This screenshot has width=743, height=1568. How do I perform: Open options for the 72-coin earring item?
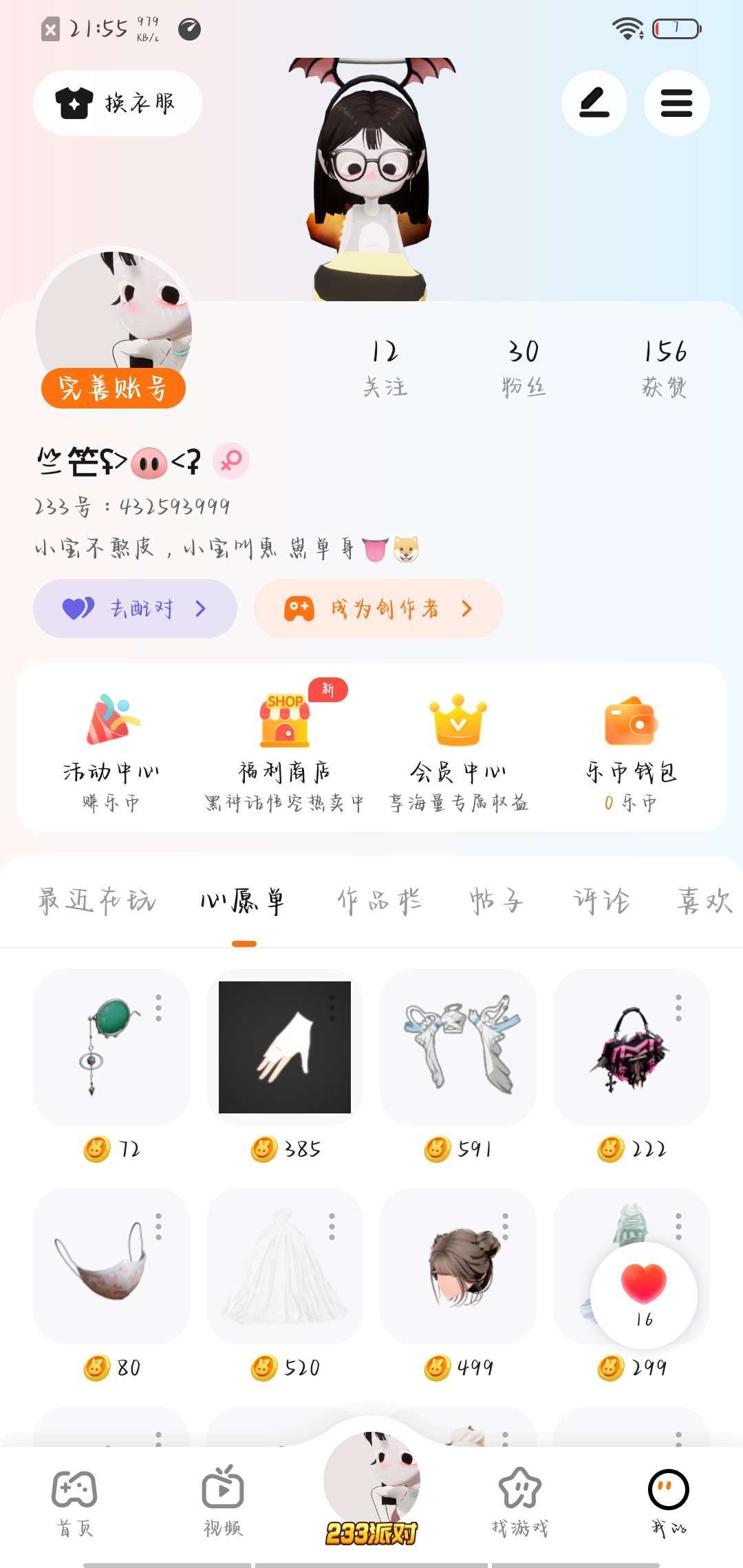159,1008
